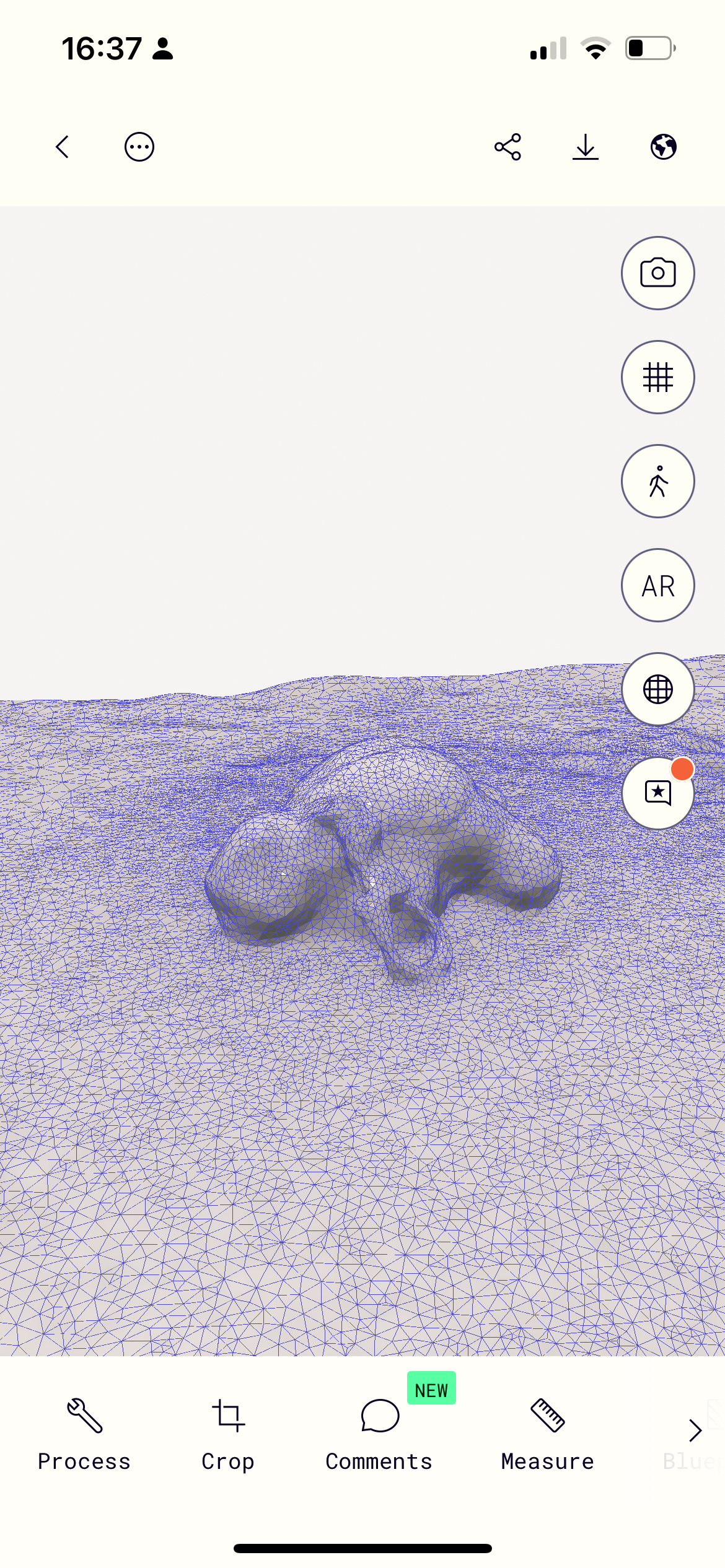Launch AR view

[657, 585]
